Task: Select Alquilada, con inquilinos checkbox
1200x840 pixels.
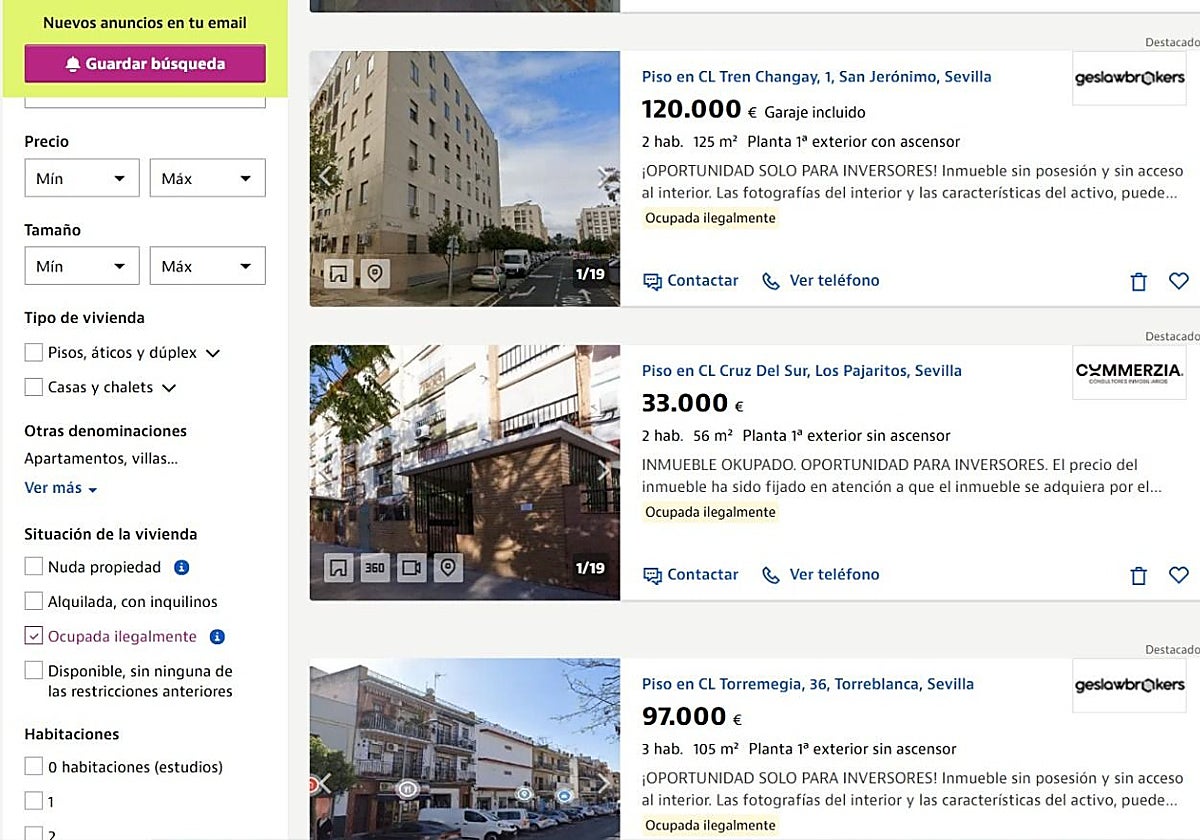Action: (x=34, y=602)
